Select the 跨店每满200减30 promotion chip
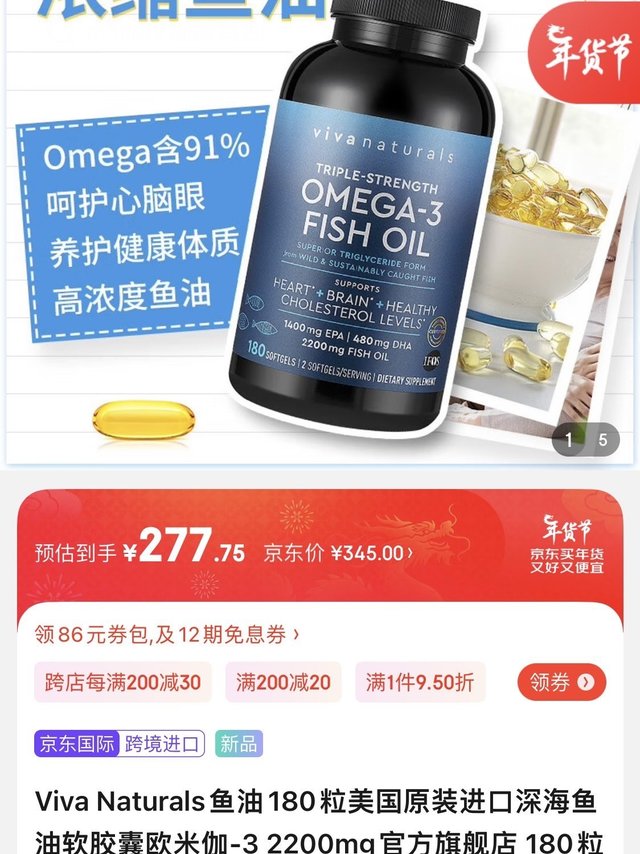This screenshot has height=854, width=640. 123,682
